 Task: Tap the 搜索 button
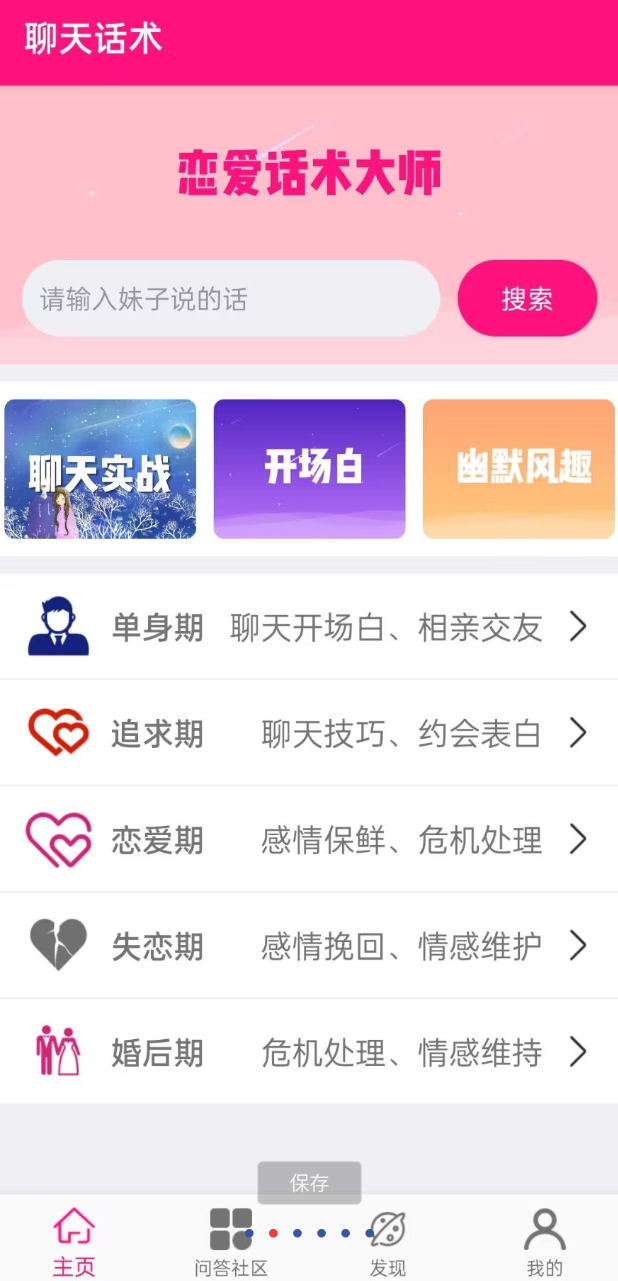[527, 298]
